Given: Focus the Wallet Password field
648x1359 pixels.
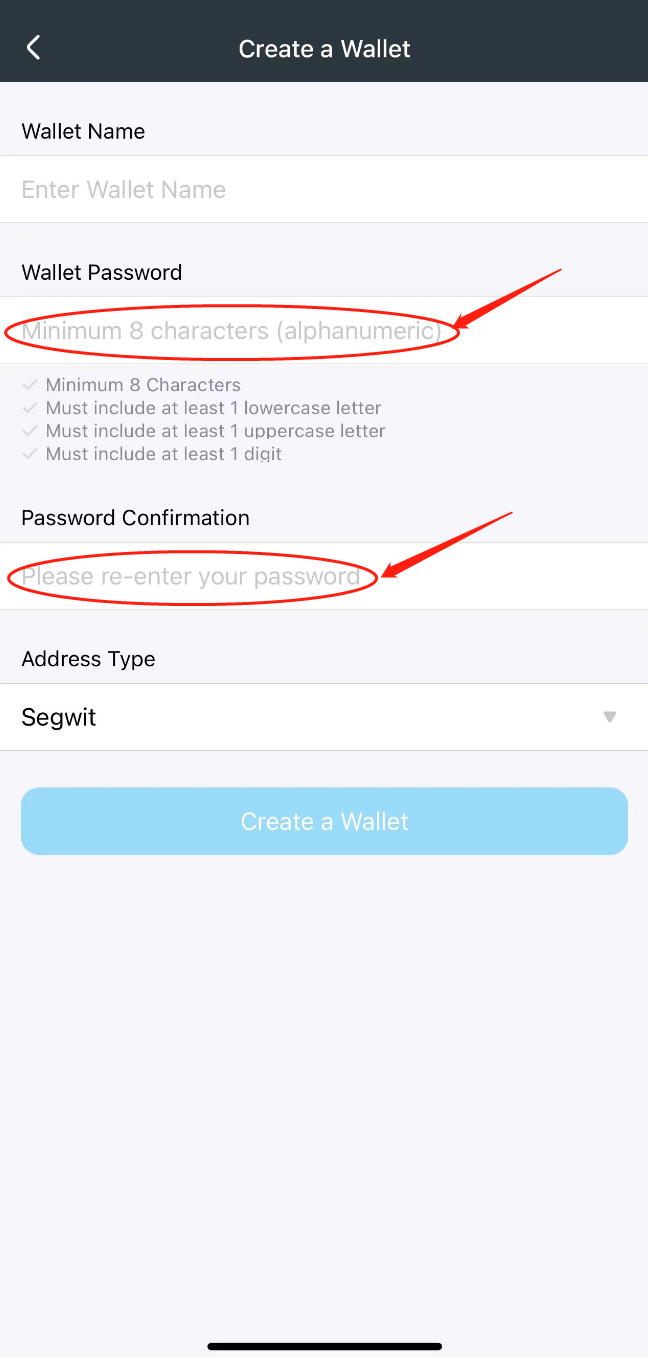Looking at the screenshot, I should coord(324,330).
